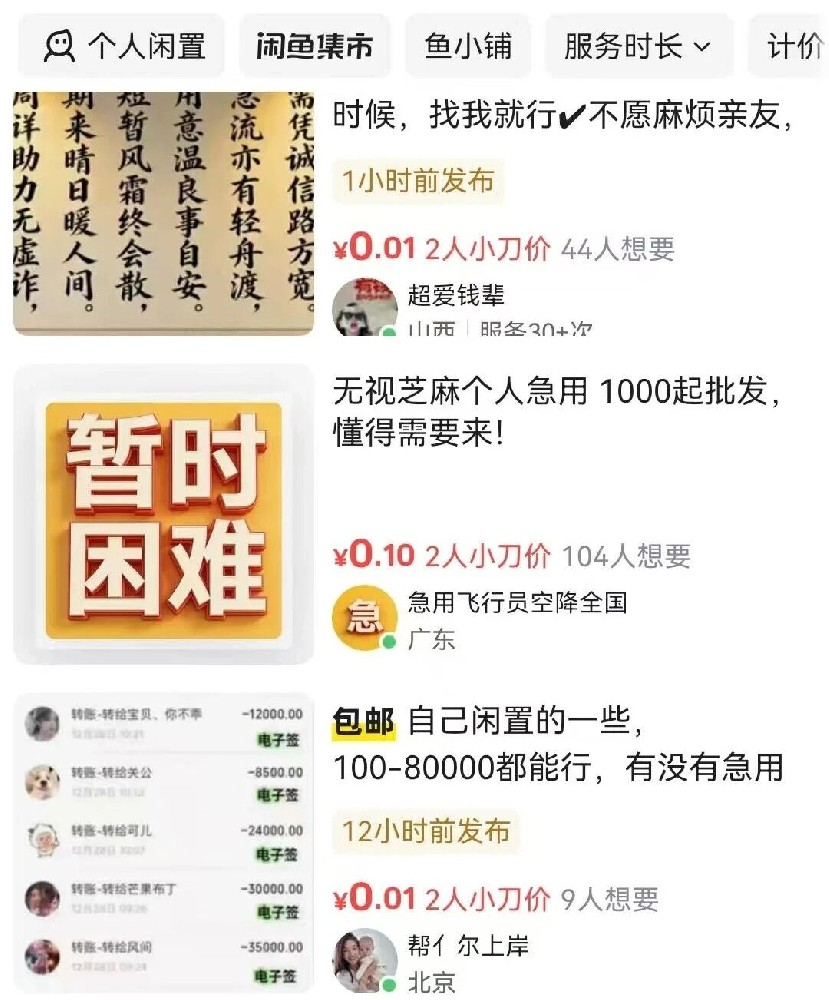Image resolution: width=829 pixels, height=1000 pixels.
Task: Filter by 鱼小铺
Action: (x=468, y=46)
